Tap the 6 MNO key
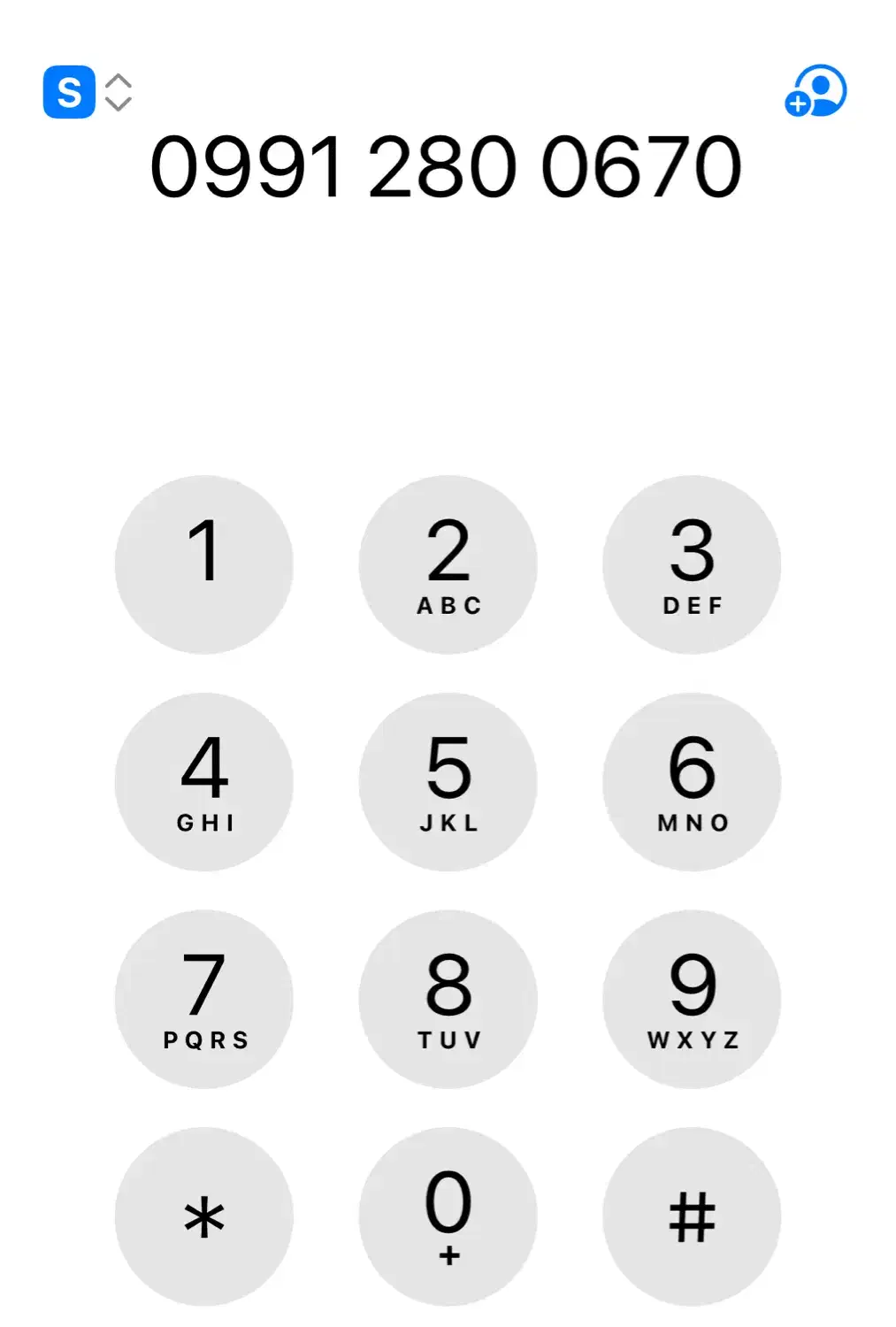 pyautogui.click(x=692, y=782)
